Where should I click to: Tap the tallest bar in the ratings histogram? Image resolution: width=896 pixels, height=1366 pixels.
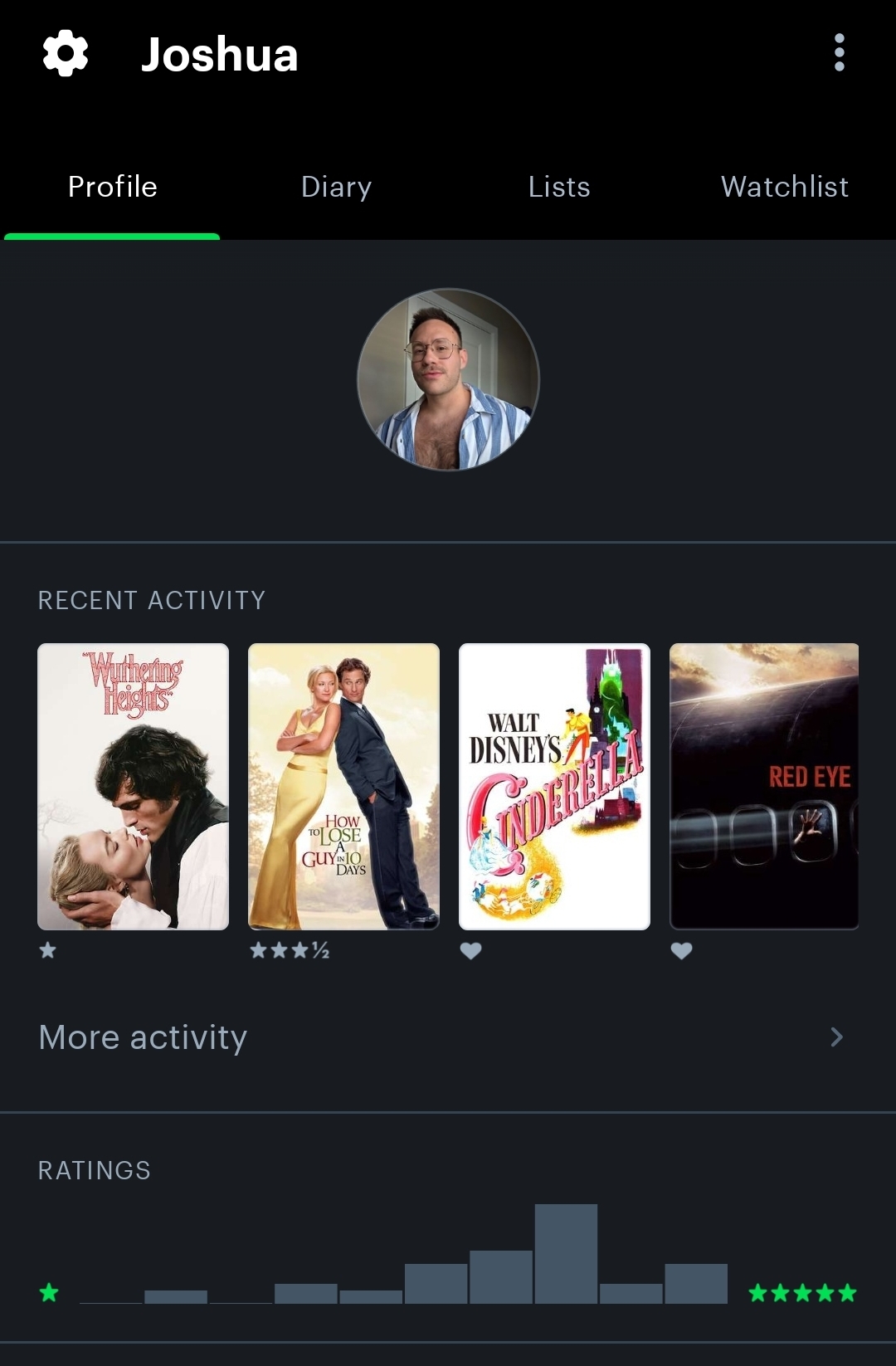tap(566, 1253)
